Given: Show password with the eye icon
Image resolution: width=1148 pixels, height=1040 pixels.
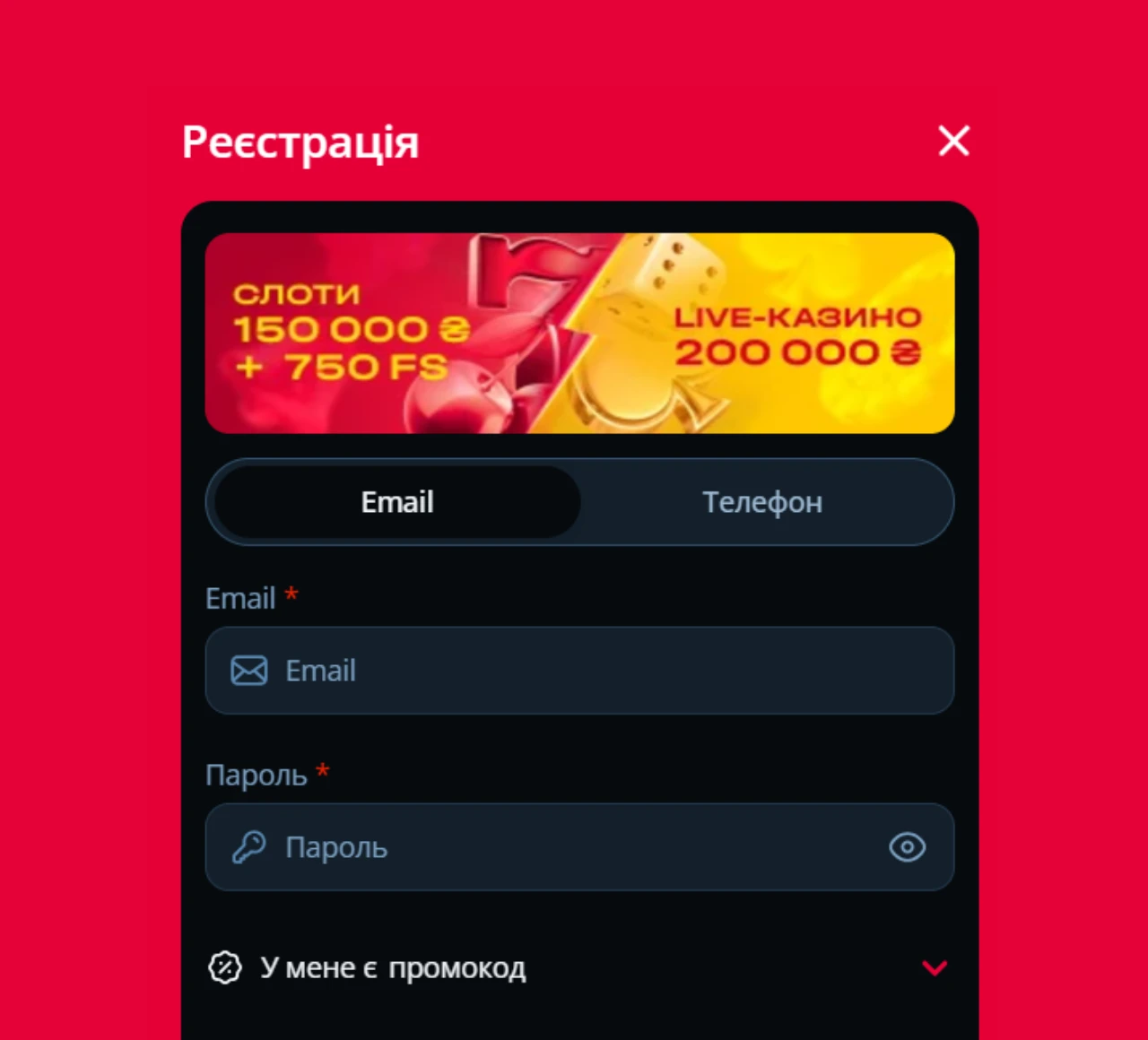Looking at the screenshot, I should coord(907,847).
